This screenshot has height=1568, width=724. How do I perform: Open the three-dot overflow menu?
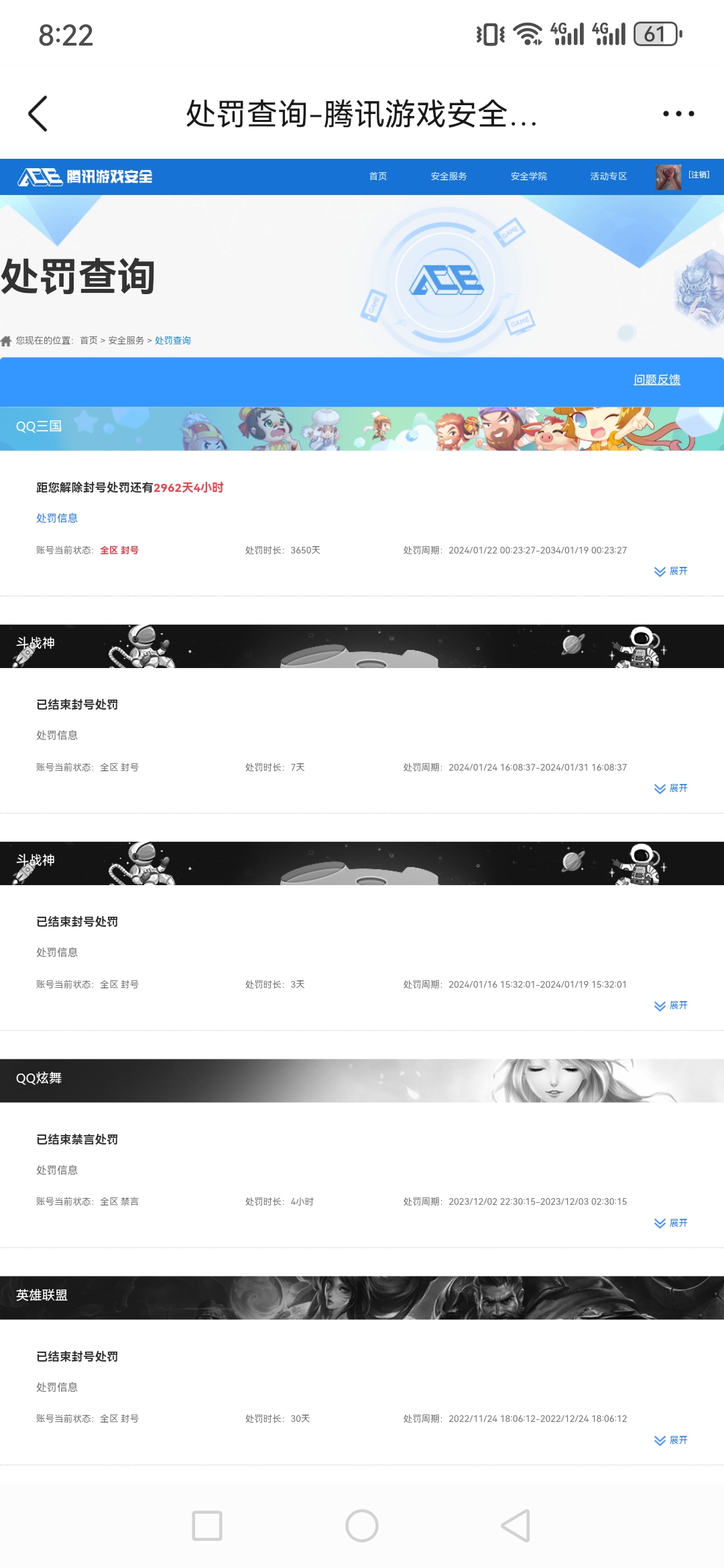[x=678, y=114]
